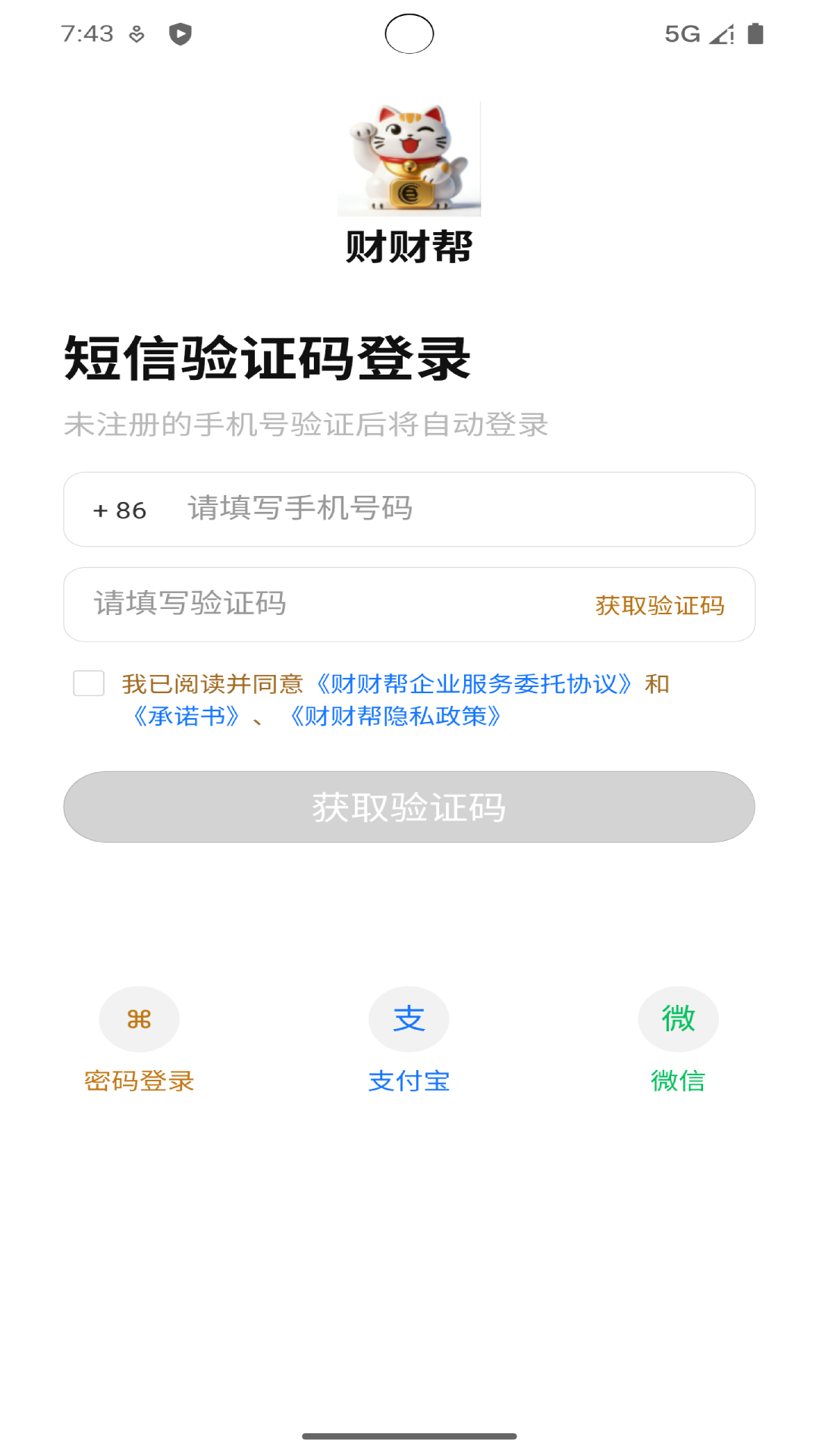Screen dimensions: 819x1456
Task: Tap the verification code input field
Action: 326,604
